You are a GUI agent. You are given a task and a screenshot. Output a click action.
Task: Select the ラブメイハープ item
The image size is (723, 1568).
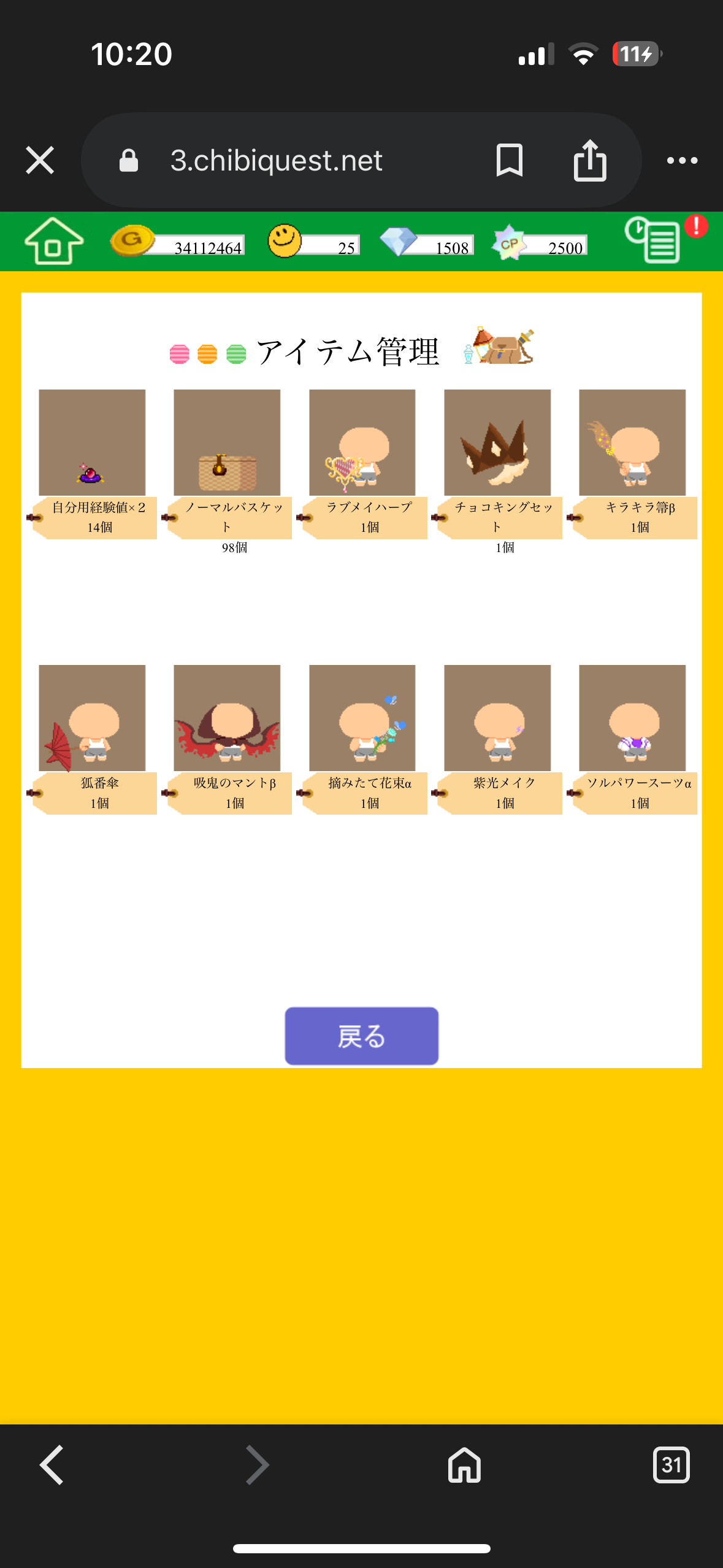362,443
